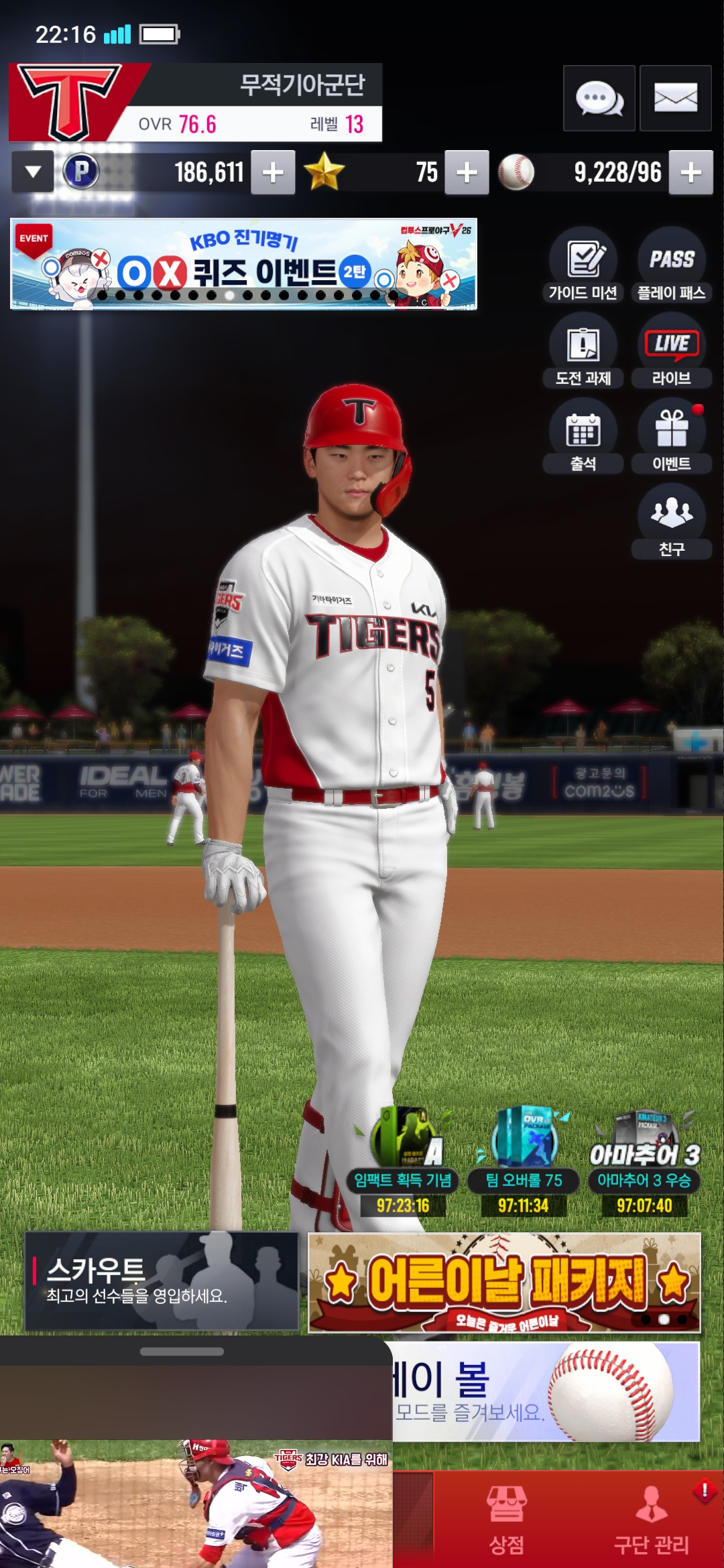Open the chat speech bubble icon
Image resolution: width=724 pixels, height=1568 pixels.
[x=599, y=99]
